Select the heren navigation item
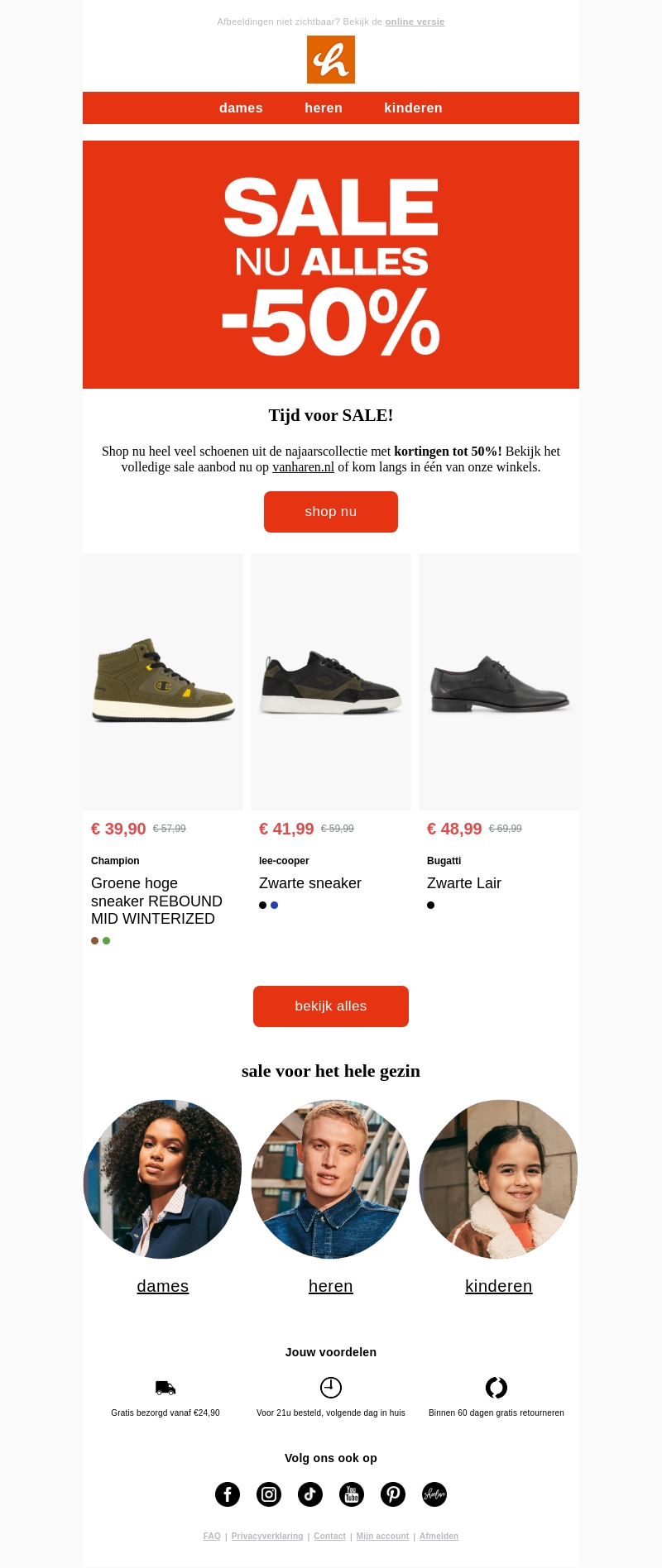The width and height of the screenshot is (662, 1568). tap(324, 108)
